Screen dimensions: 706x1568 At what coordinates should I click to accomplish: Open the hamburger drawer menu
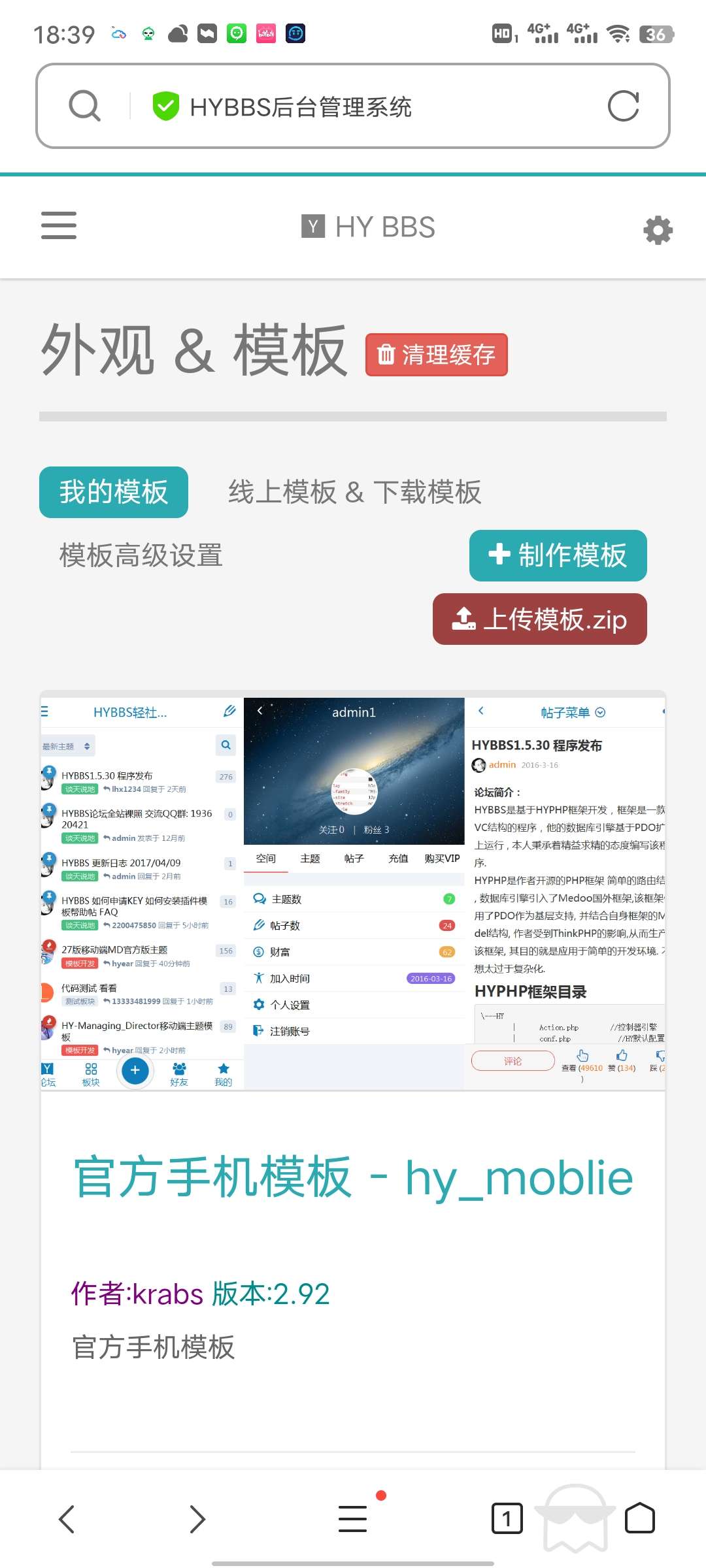pyautogui.click(x=59, y=225)
